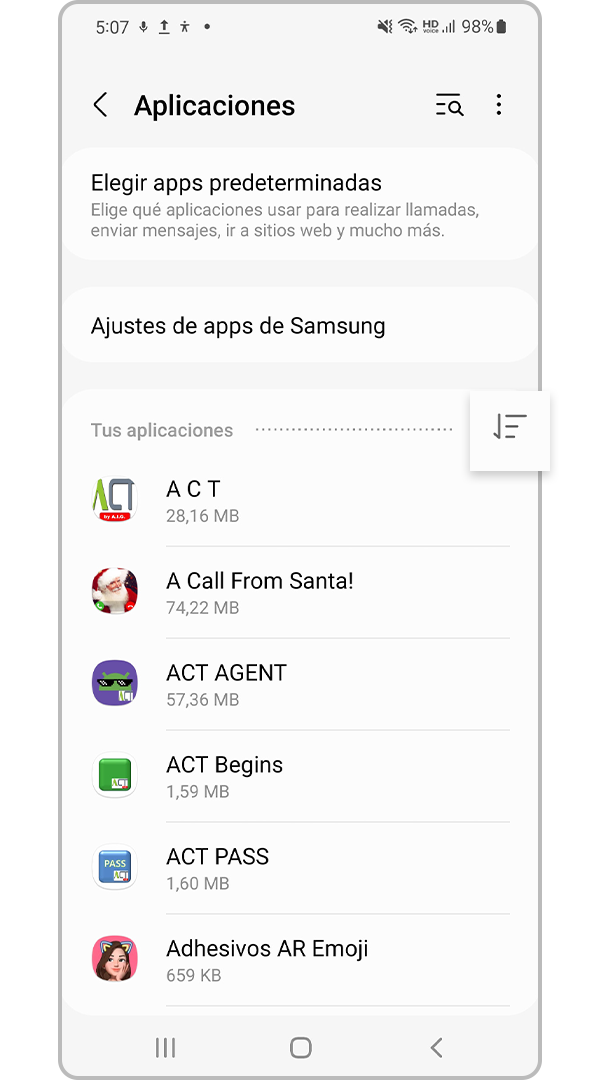Open the search and filter icon
Viewport: 600px width, 1080px height.
(x=449, y=106)
